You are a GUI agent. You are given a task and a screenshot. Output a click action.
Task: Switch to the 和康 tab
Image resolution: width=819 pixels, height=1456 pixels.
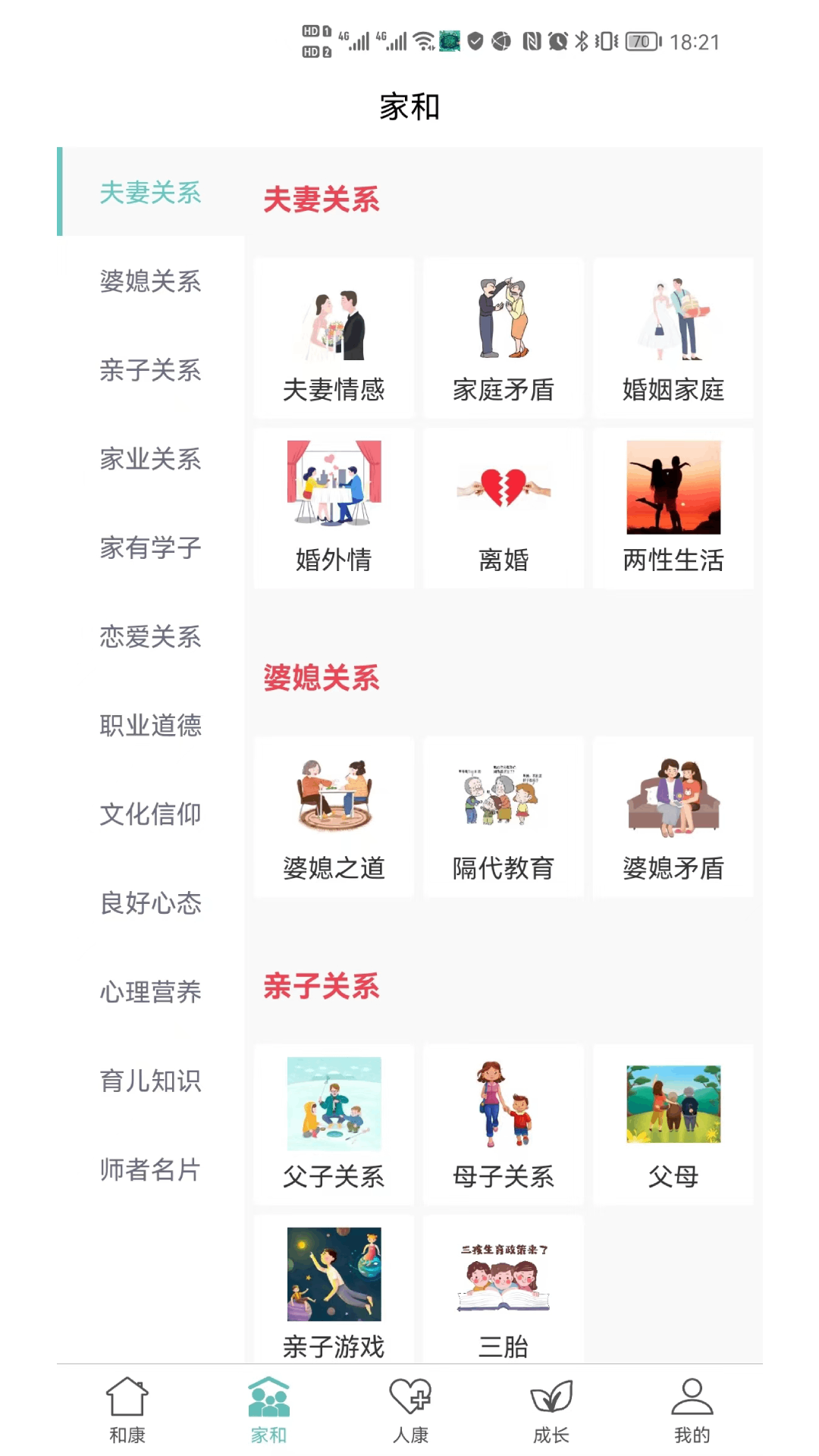click(127, 1410)
